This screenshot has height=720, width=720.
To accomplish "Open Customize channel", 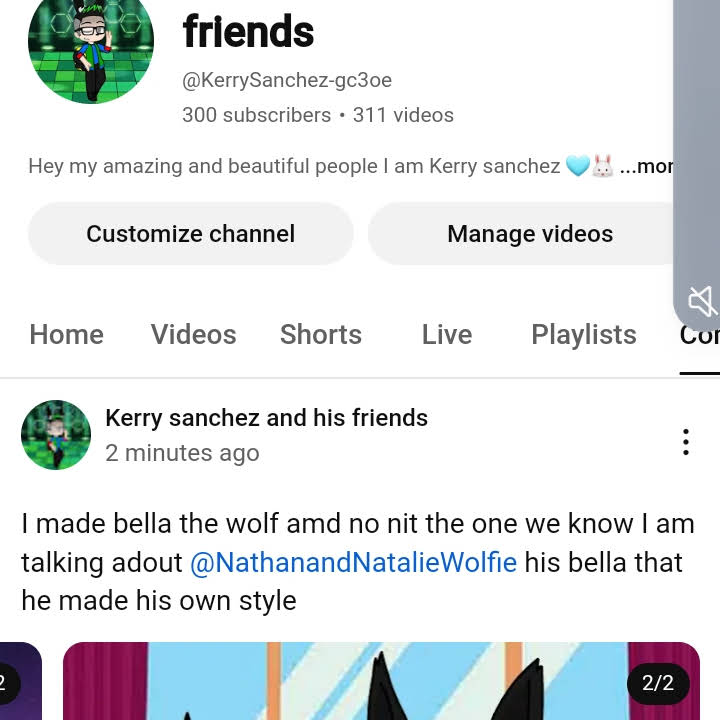I will [x=190, y=234].
